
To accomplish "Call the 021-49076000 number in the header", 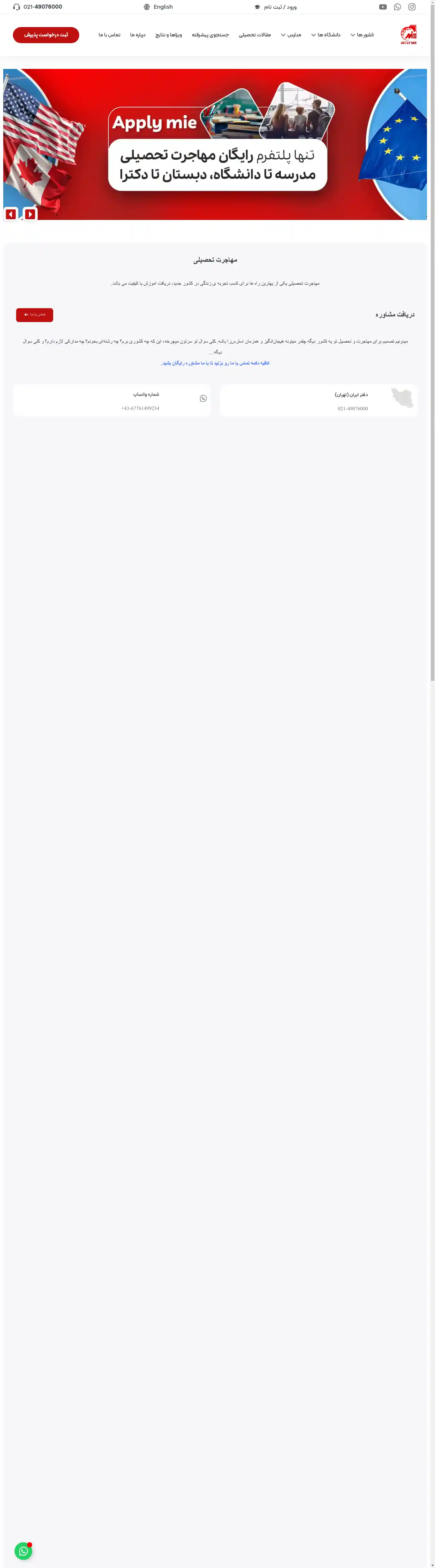I will coord(42,7).
